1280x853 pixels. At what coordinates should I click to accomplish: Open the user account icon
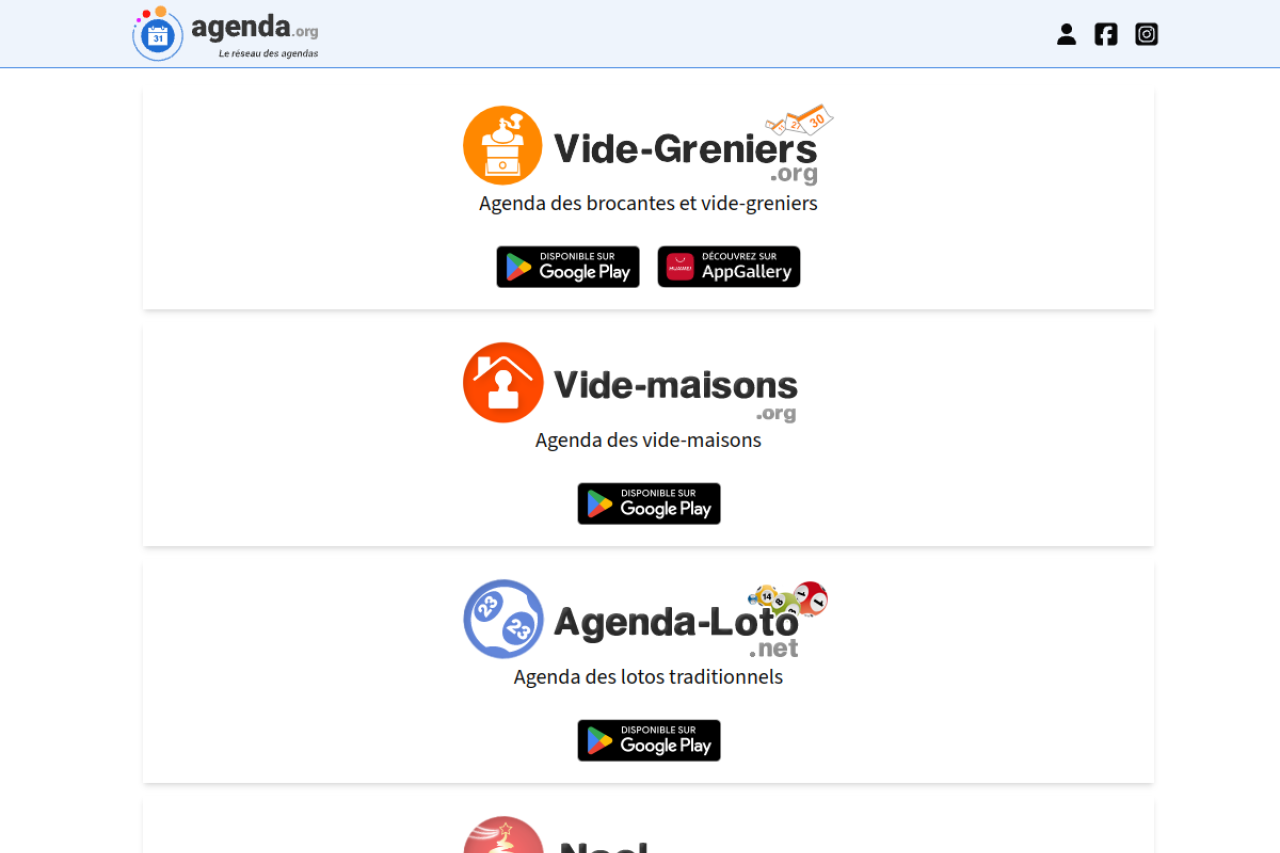(1066, 34)
